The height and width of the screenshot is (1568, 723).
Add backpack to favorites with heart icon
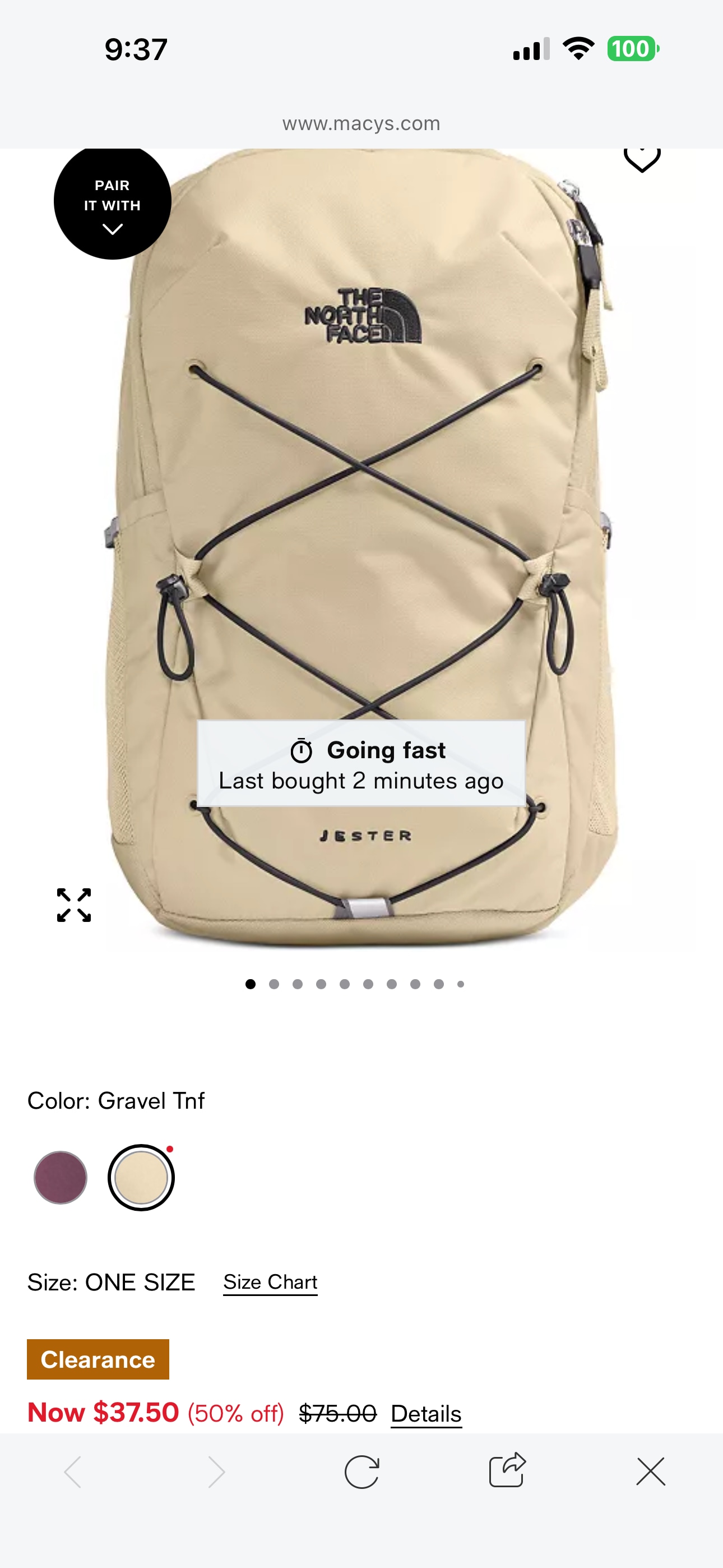coord(642,159)
